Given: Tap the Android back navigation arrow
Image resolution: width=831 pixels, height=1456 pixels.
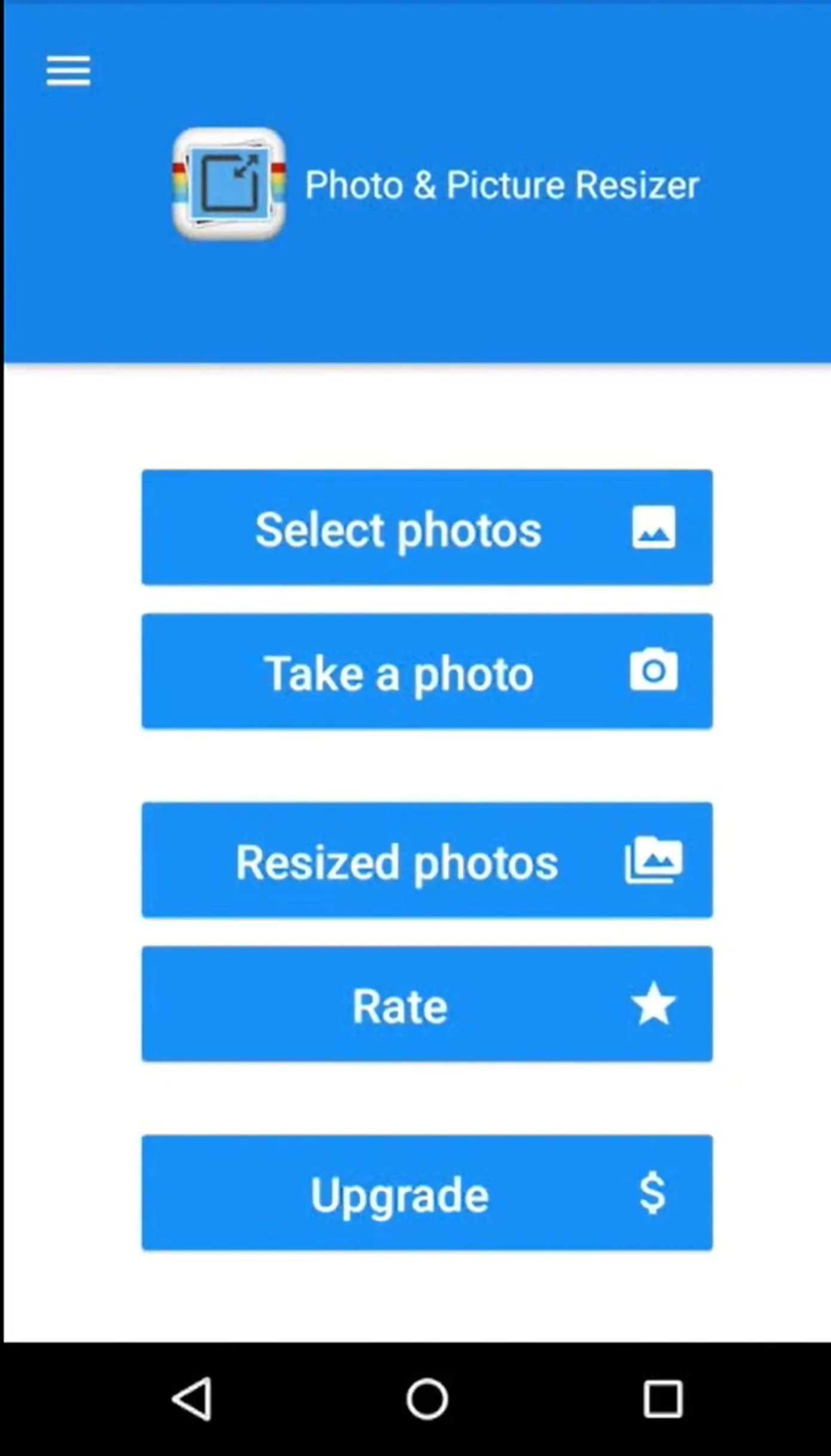Looking at the screenshot, I should 191,1399.
